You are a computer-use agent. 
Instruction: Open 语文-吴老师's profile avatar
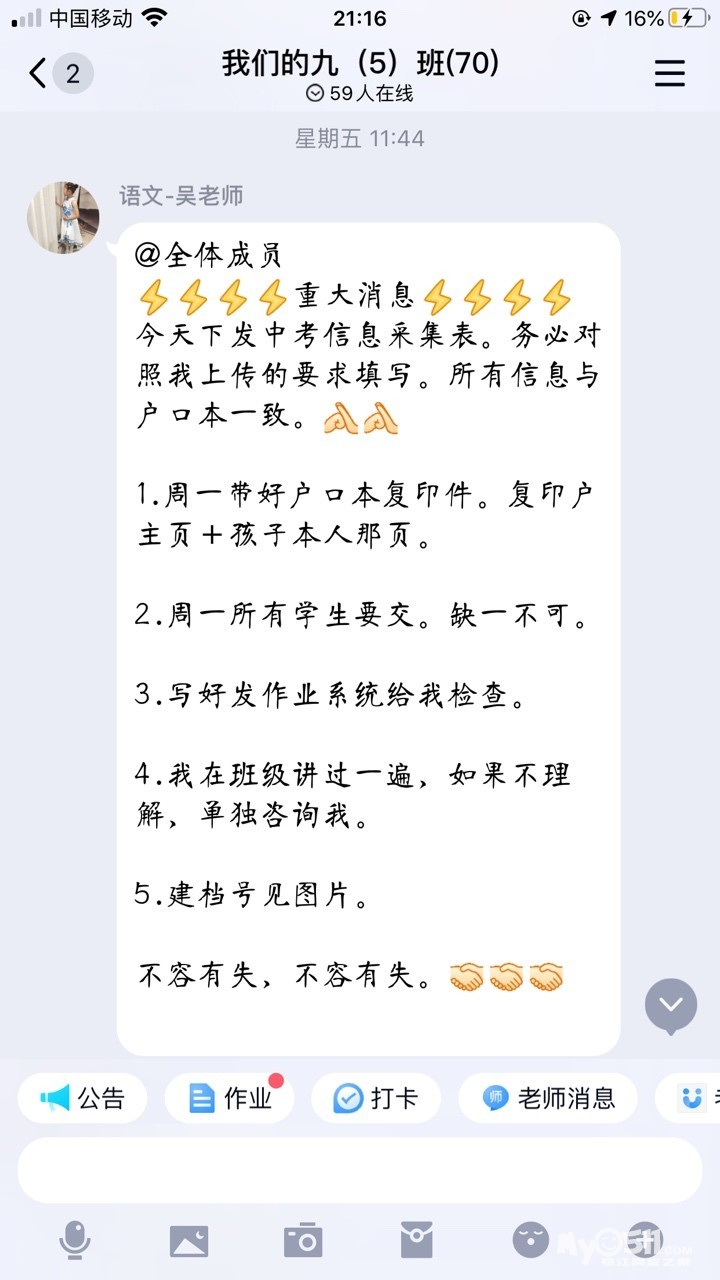pyautogui.click(x=64, y=217)
